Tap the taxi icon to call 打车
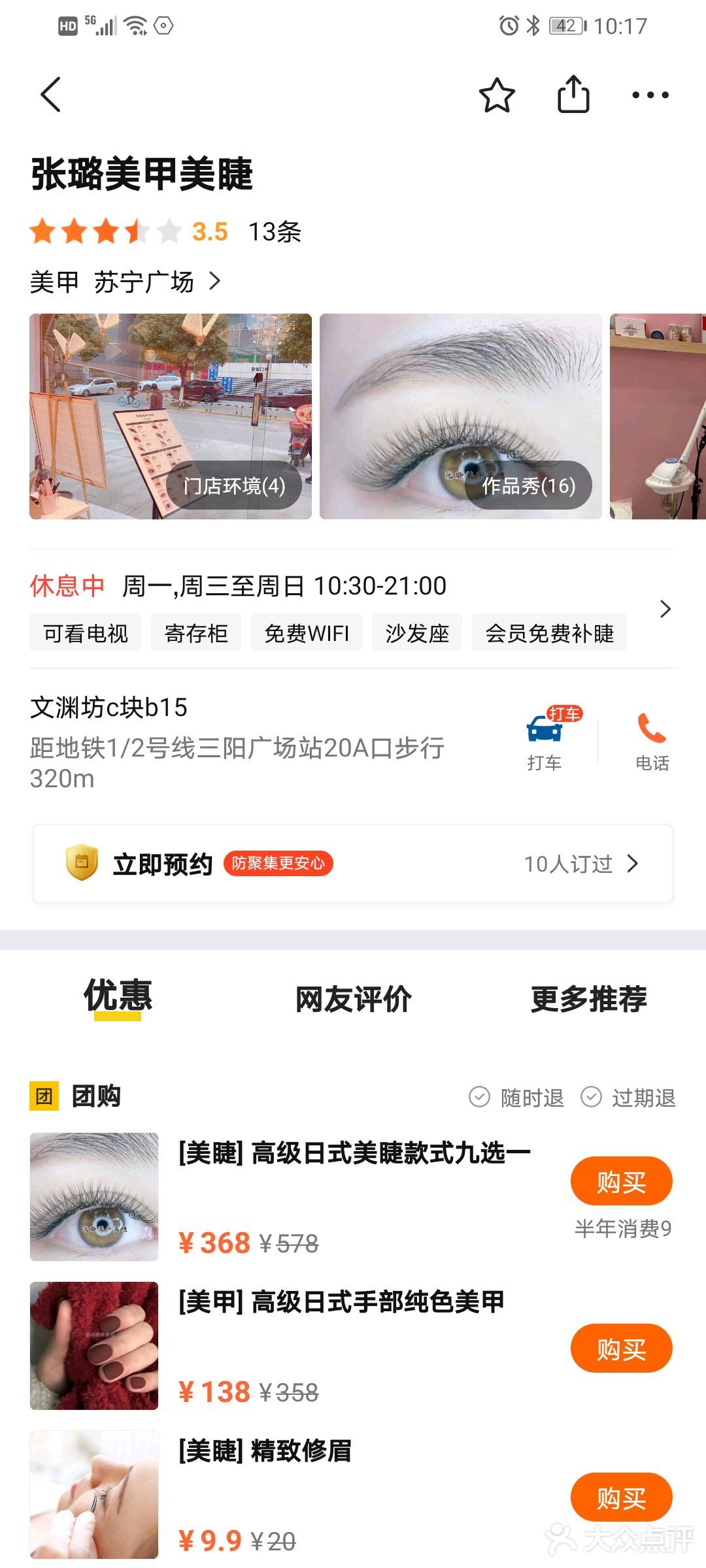Screen dimensions: 706x1568 point(544,732)
